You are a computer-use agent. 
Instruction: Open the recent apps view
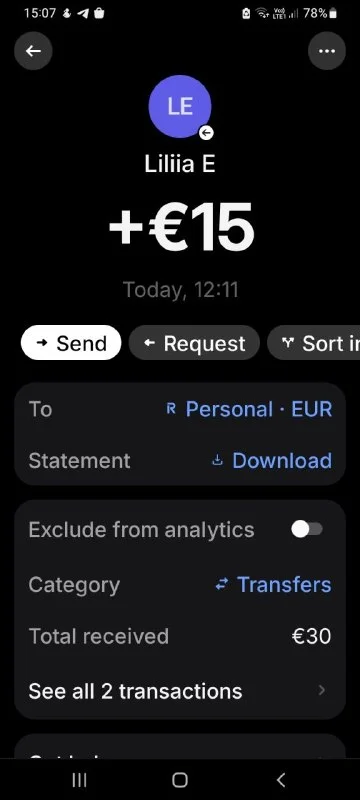(x=79, y=780)
